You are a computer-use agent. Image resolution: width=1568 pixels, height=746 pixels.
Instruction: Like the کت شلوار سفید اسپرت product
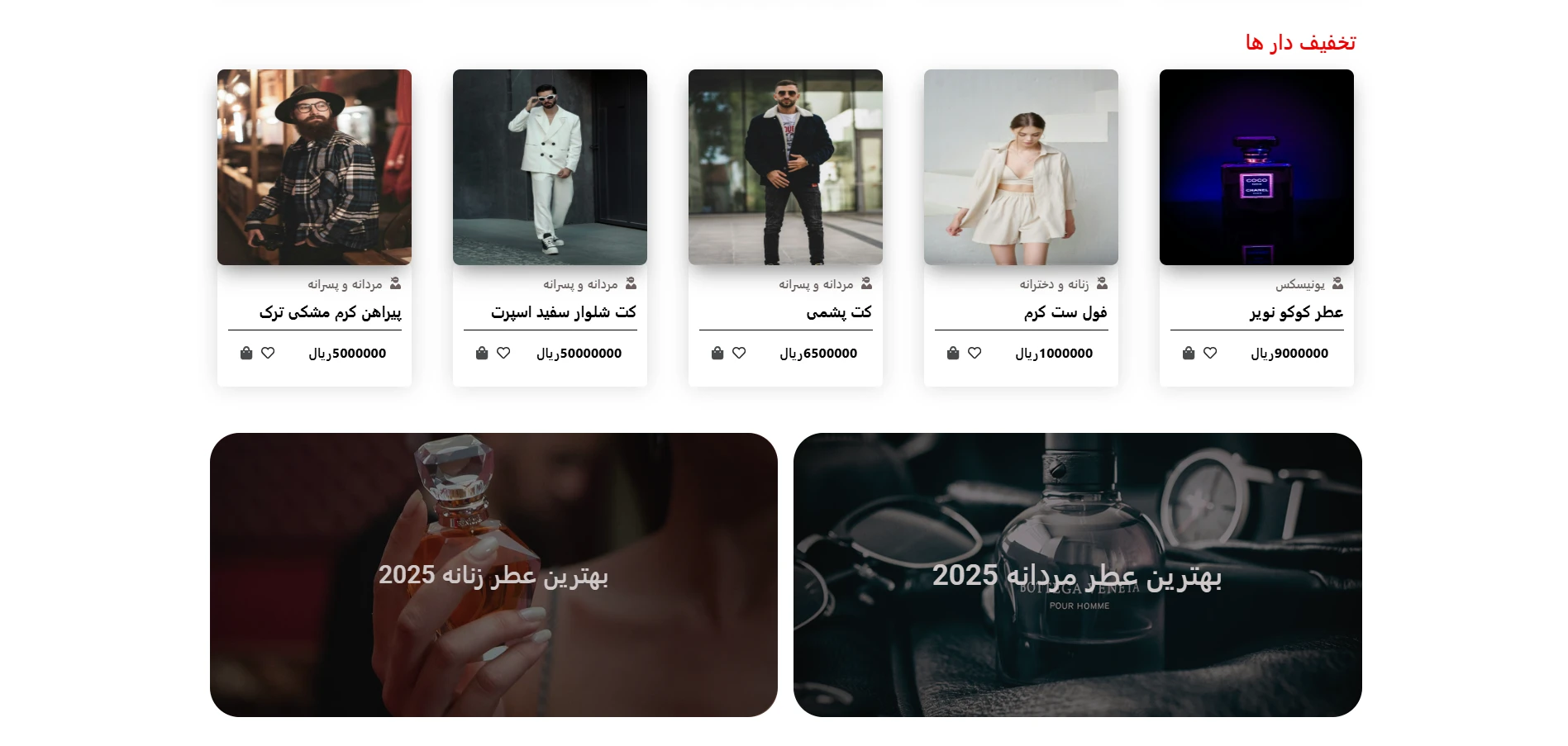pyautogui.click(x=503, y=353)
